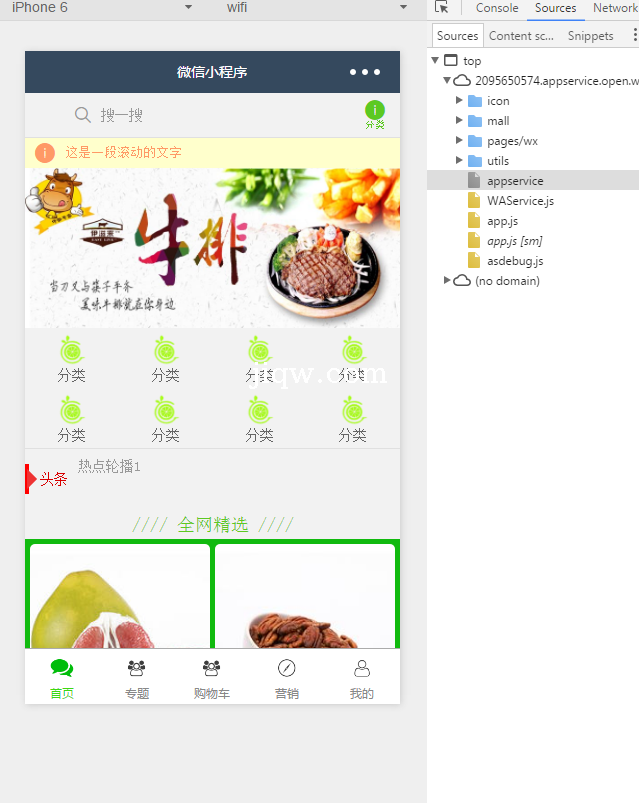Screen dimensions: 639x803
Task: Tap the 搜一搜 search box
Action: pyautogui.click(x=200, y=115)
